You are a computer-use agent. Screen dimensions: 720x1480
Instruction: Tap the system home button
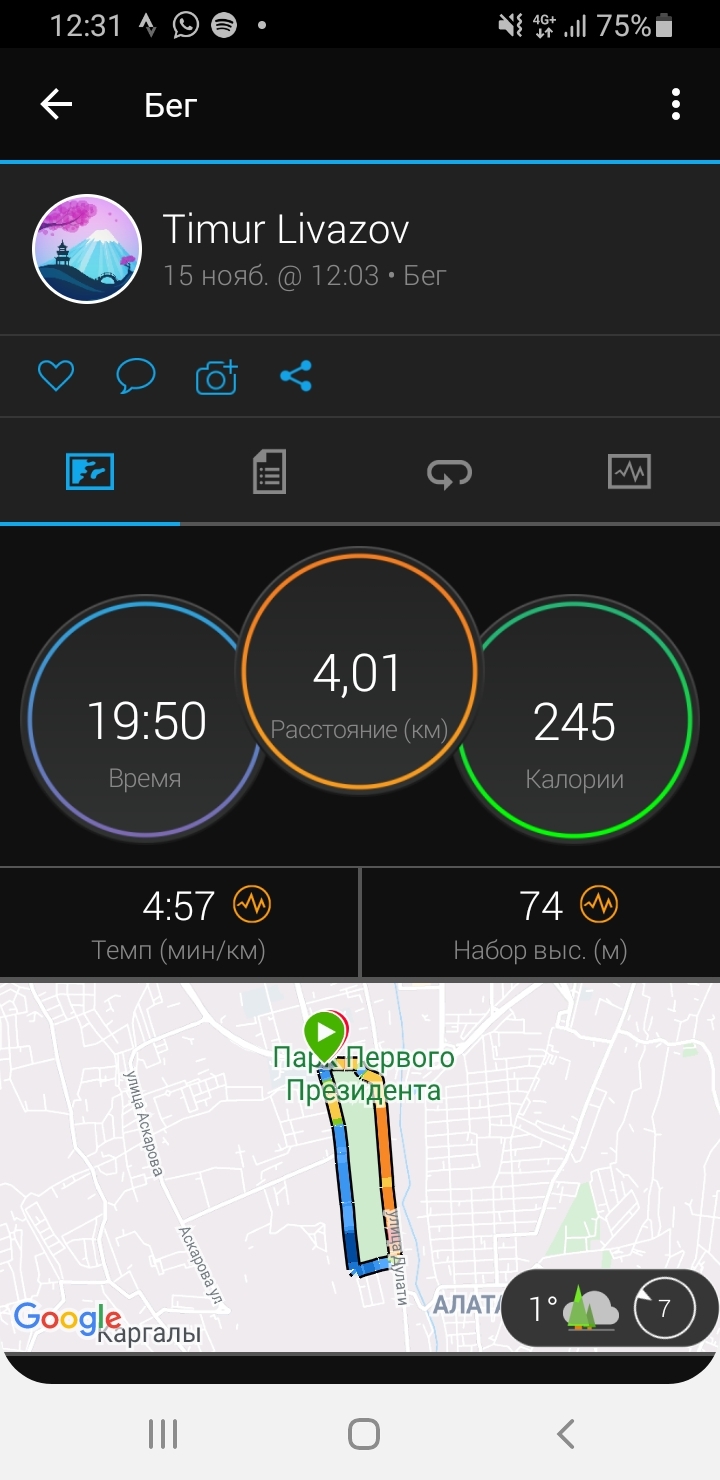(x=363, y=1434)
